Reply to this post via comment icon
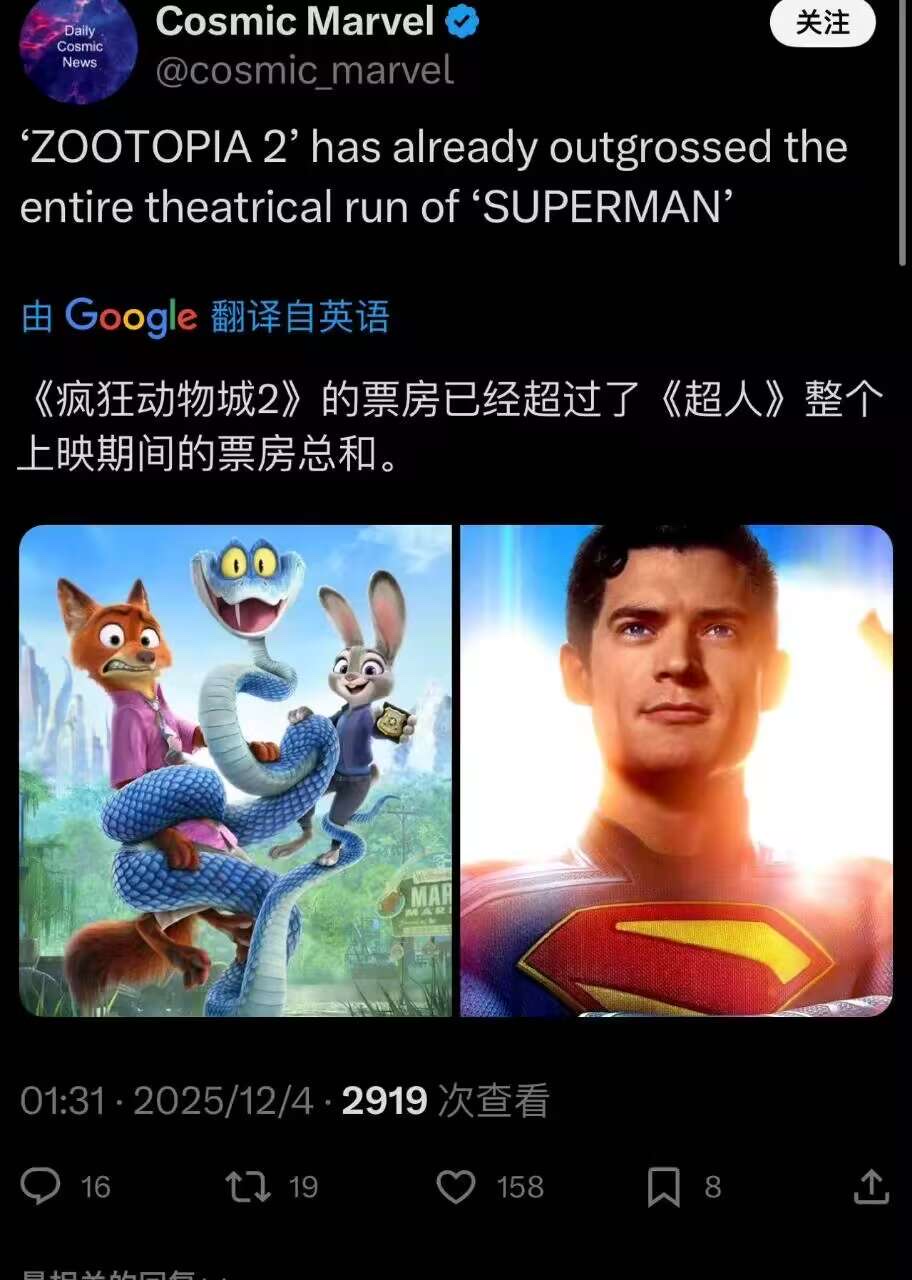The width and height of the screenshot is (912, 1280). [x=41, y=1186]
